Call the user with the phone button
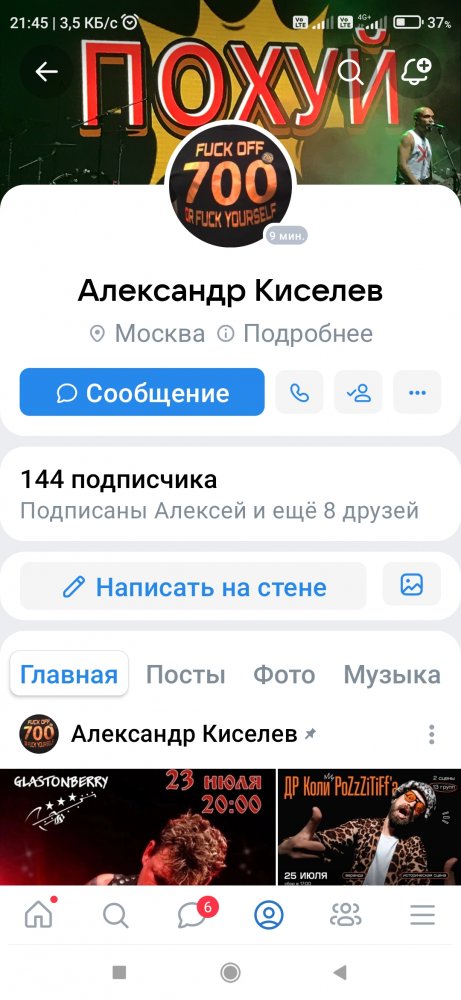This screenshot has height=1000, width=461. [299, 392]
